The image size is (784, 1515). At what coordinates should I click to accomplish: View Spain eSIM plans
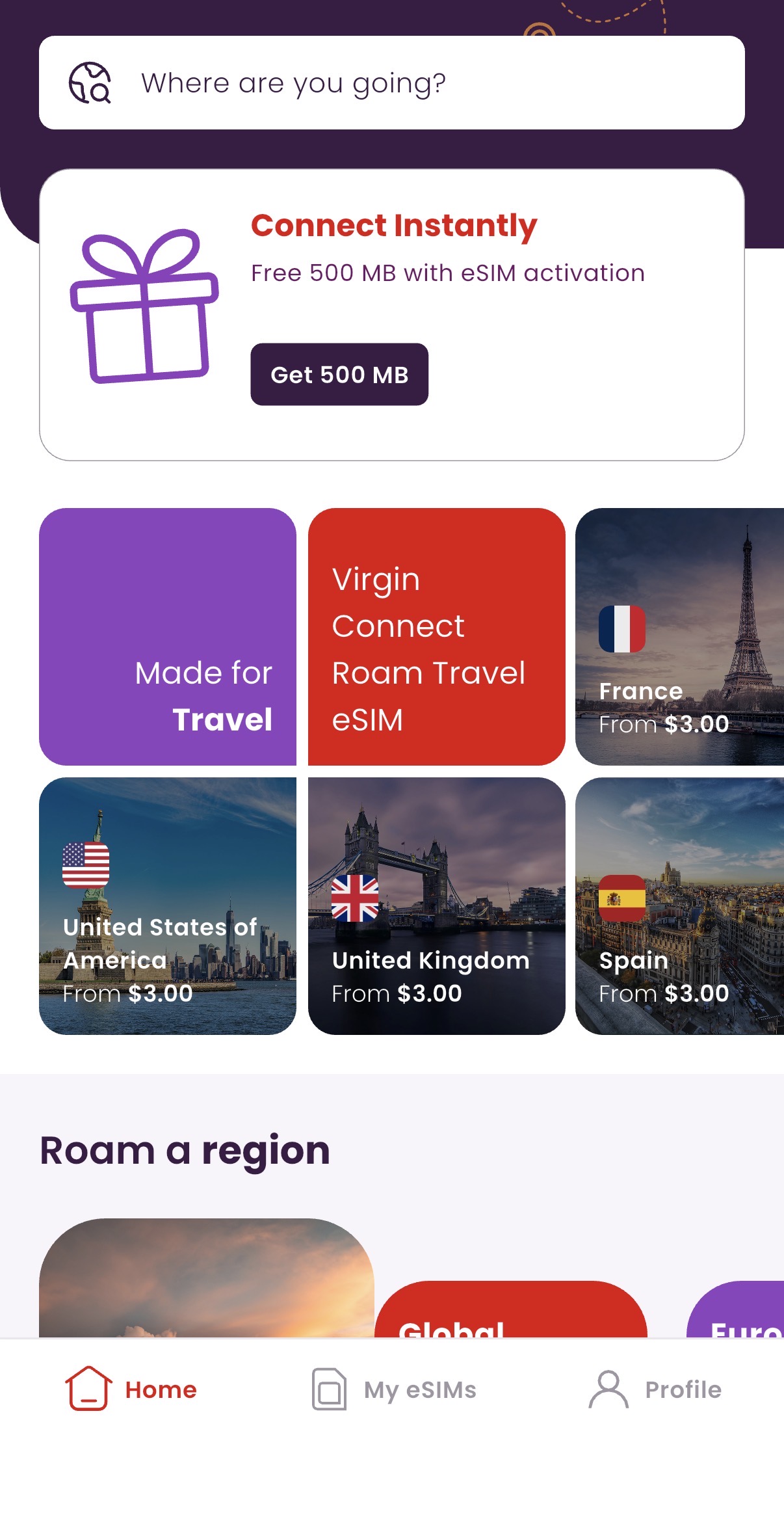point(679,905)
